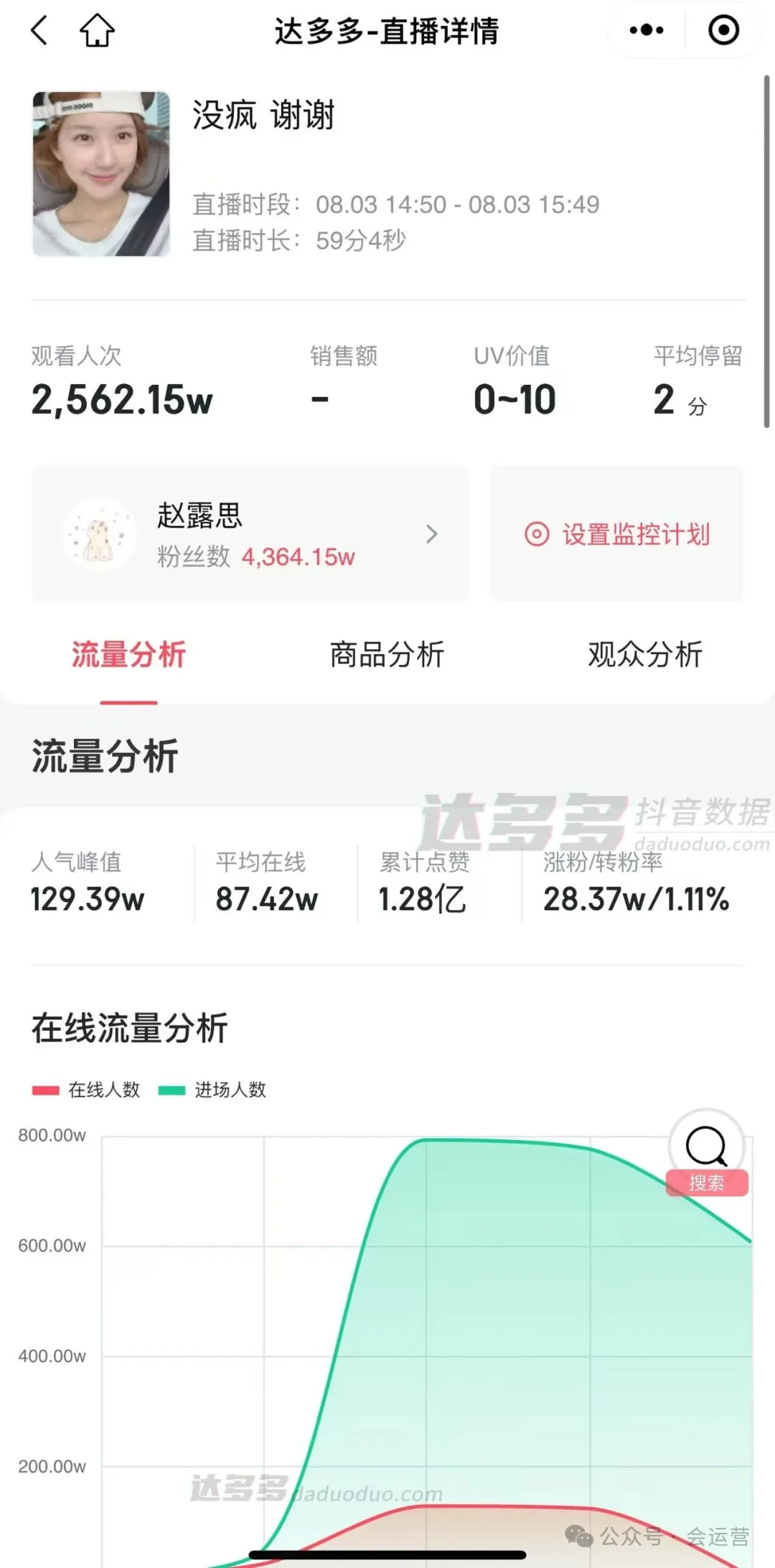The image size is (775, 1568).
Task: Tap 设置监控计划 button
Action: [617, 533]
